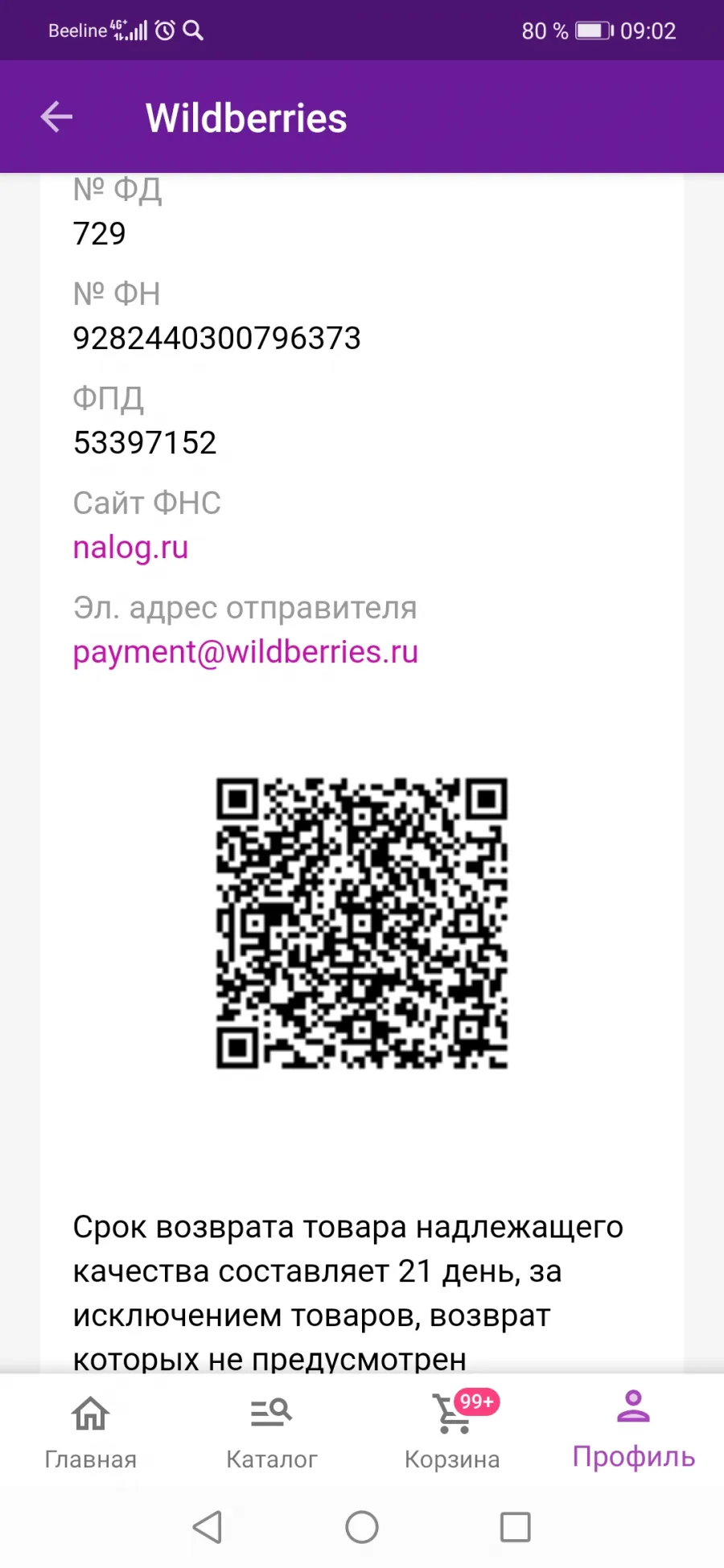Tap the system home button

tap(362, 1527)
